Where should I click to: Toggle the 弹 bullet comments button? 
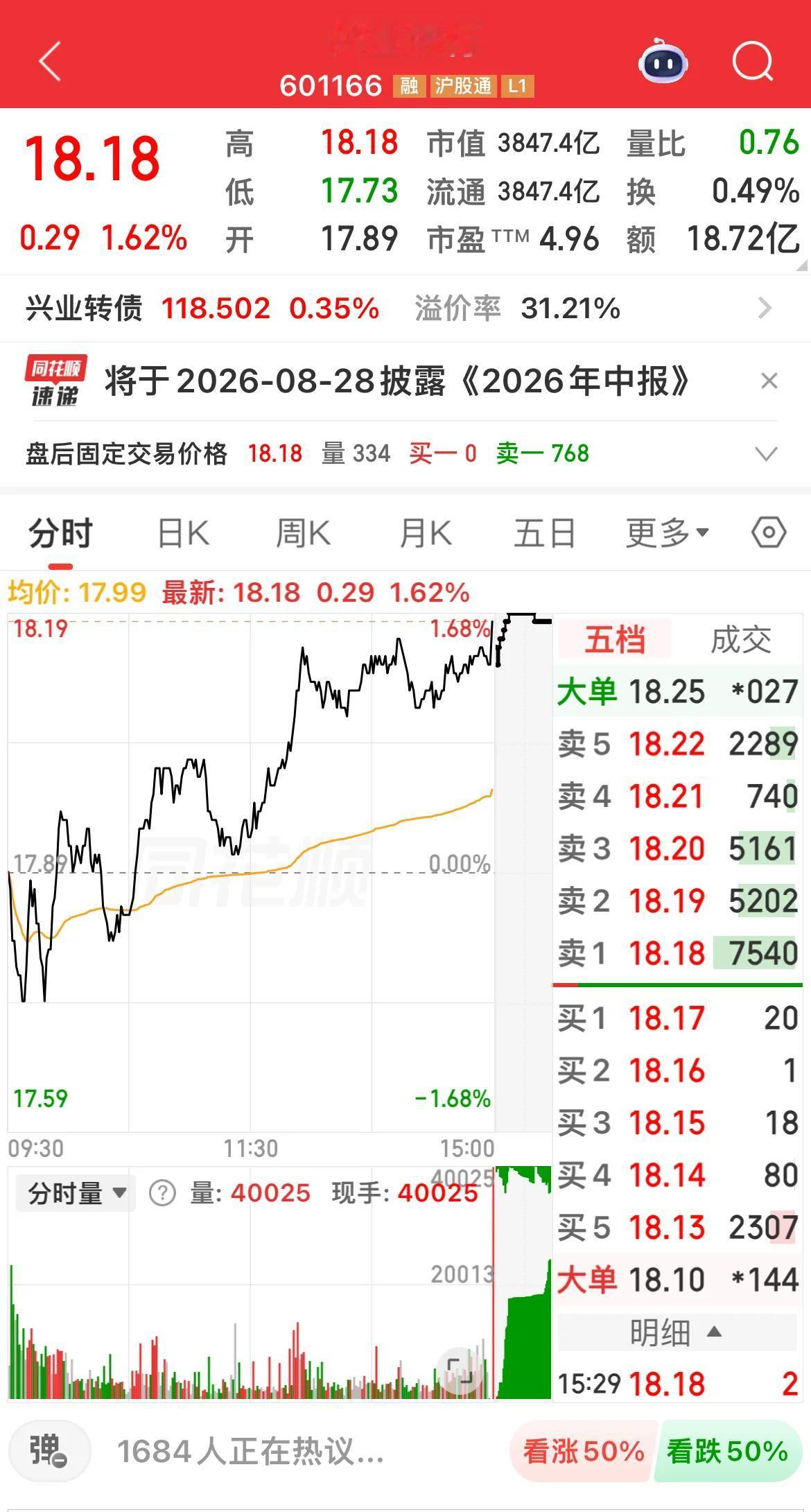click(x=49, y=1450)
